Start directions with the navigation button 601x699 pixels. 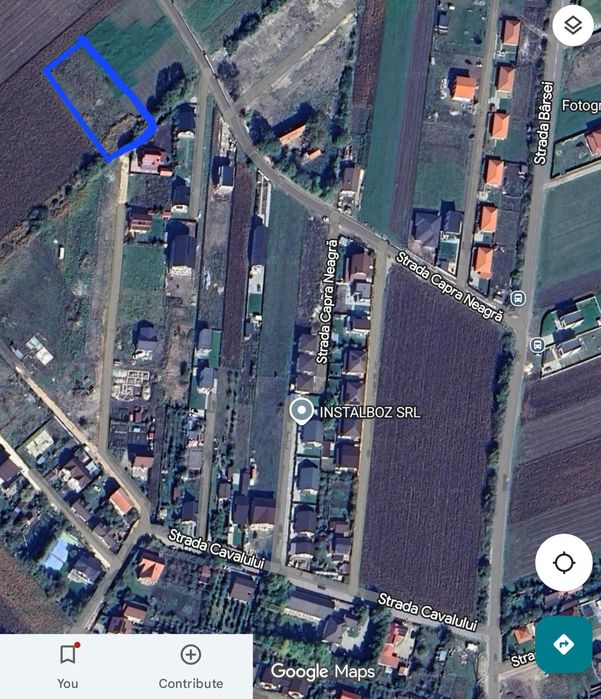pyautogui.click(x=564, y=644)
